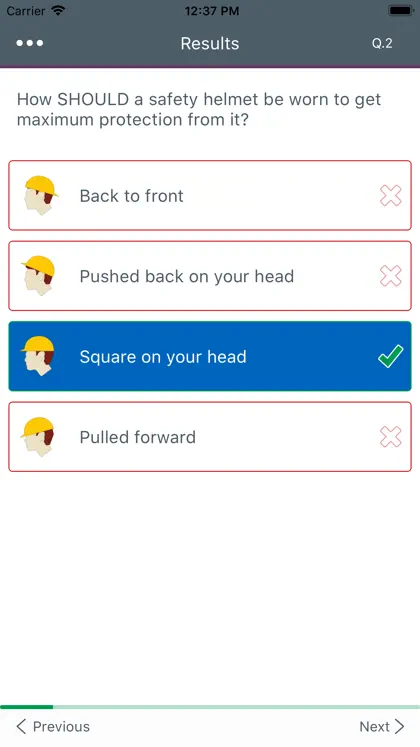The image size is (420, 747).
Task: Select the Back to front answer
Action: (210, 195)
